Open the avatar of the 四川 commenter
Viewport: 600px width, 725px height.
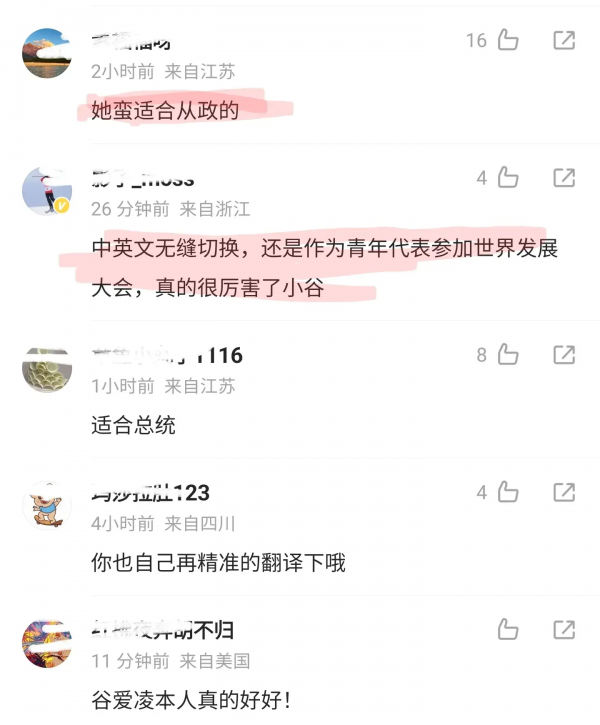pos(46,505)
